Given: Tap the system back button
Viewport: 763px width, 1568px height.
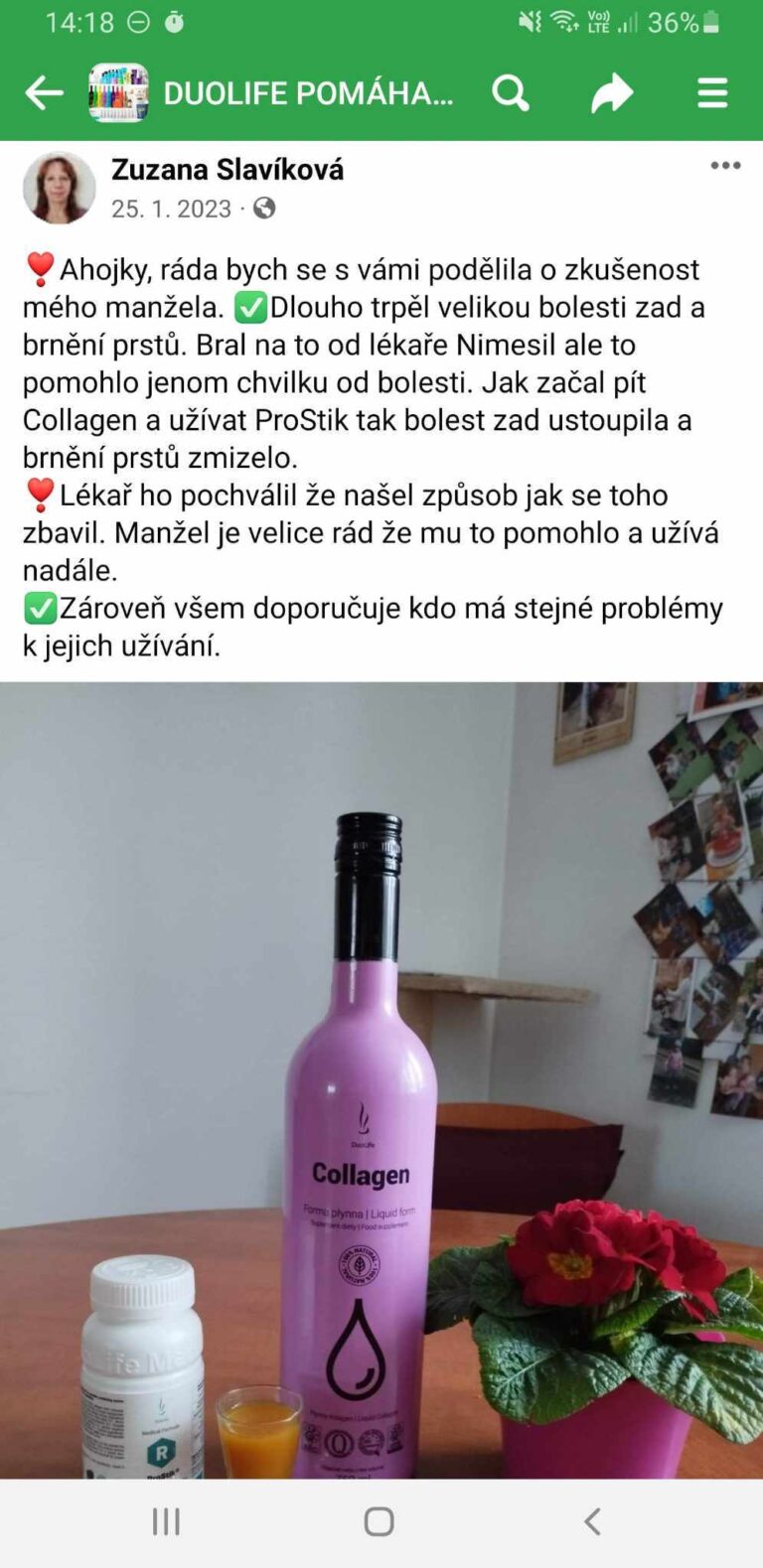Looking at the screenshot, I should [592, 1521].
